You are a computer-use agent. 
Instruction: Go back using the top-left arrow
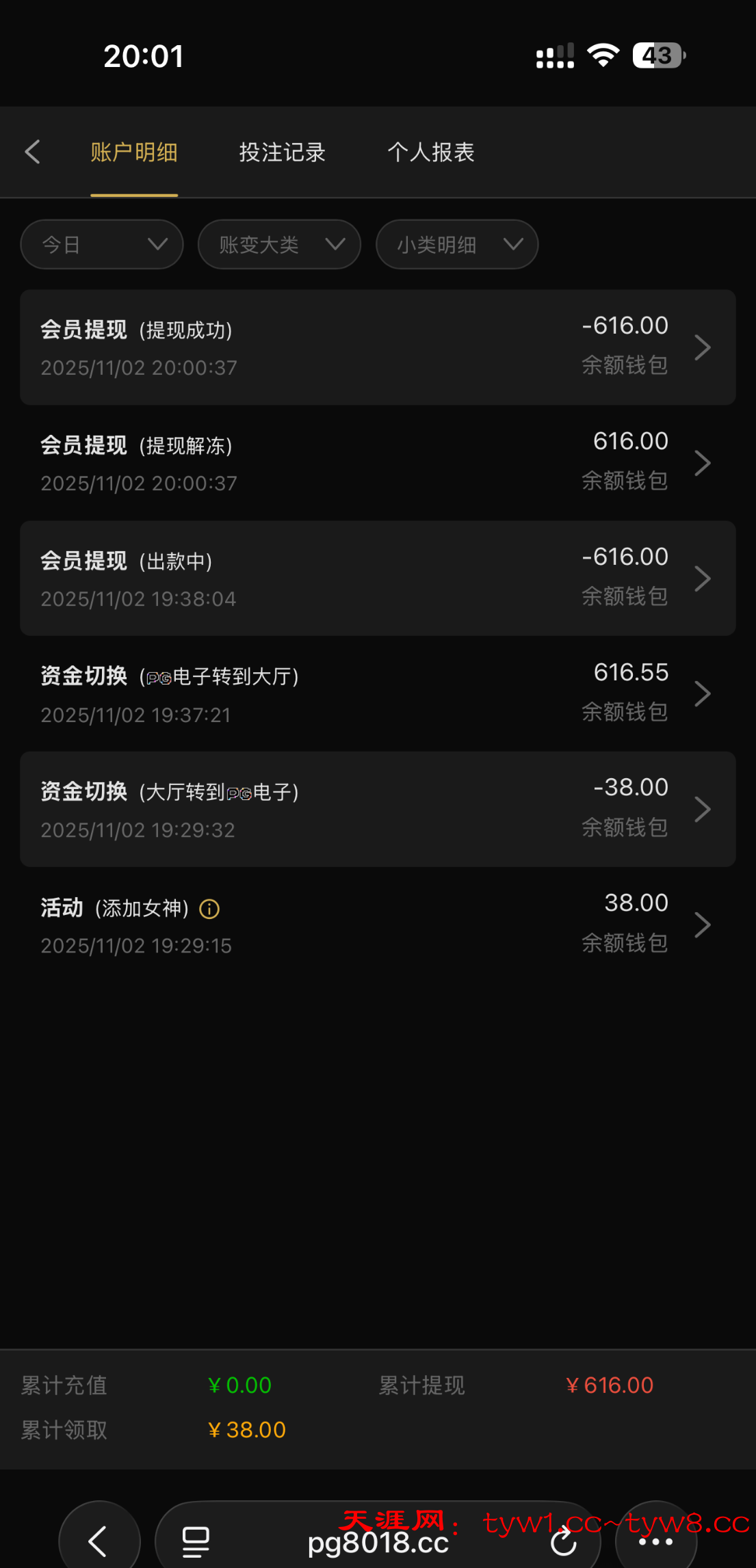click(x=32, y=152)
